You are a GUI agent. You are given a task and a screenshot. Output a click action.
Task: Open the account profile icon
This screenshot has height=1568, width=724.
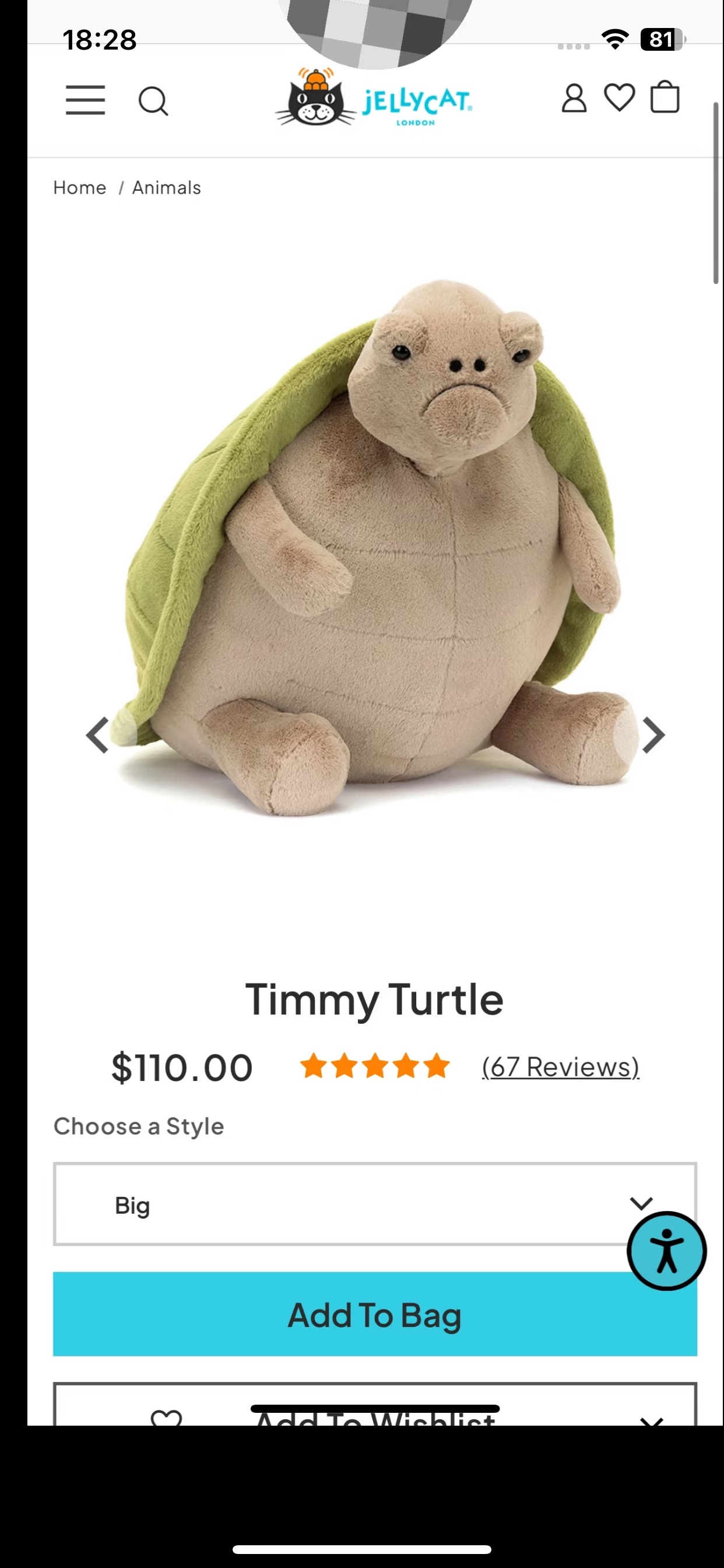574,98
